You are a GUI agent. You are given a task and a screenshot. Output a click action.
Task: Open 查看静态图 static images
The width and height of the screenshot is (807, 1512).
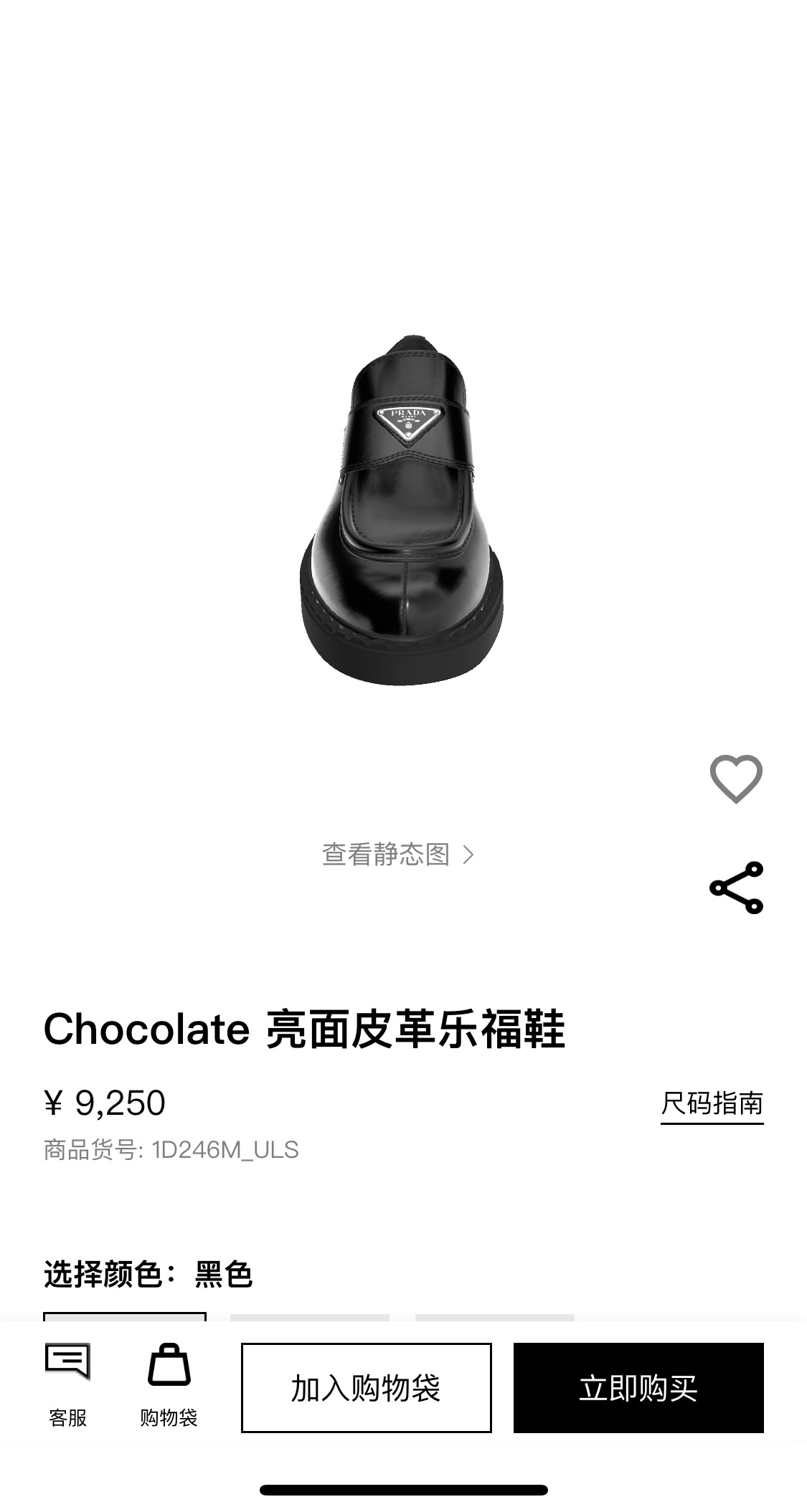[x=398, y=855]
